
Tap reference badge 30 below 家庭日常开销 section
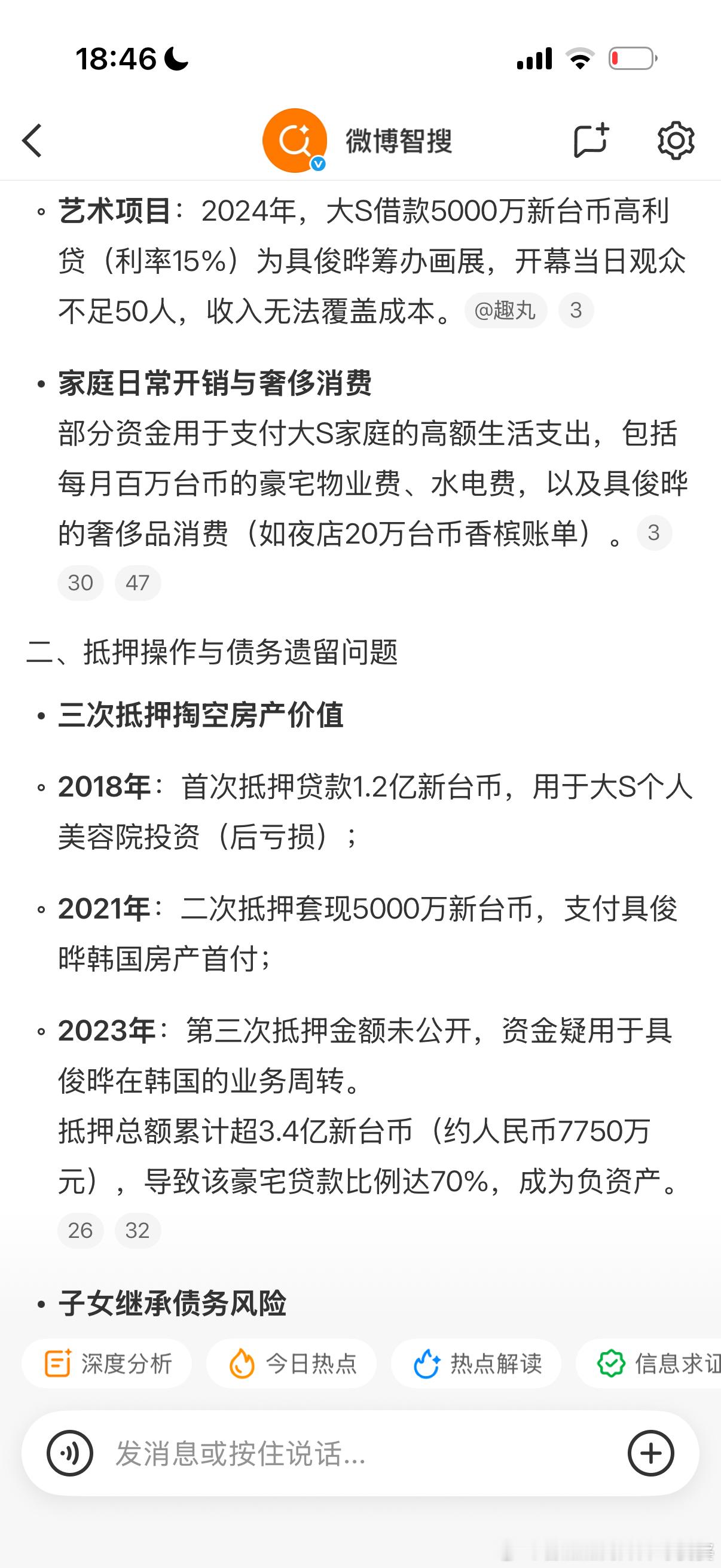tap(80, 582)
